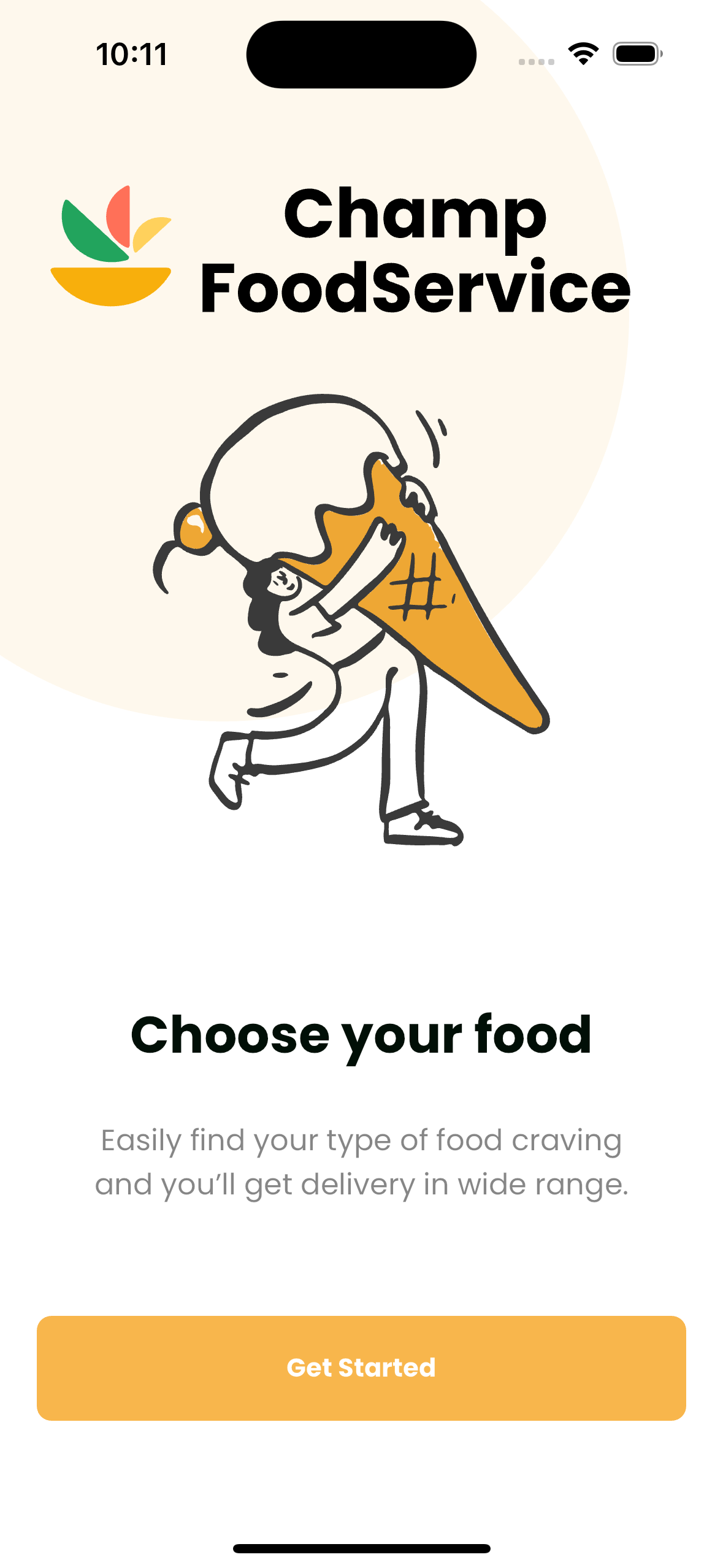This screenshot has width=723, height=1568.
Task: Click the cherry in the illustration
Action: 195,529
